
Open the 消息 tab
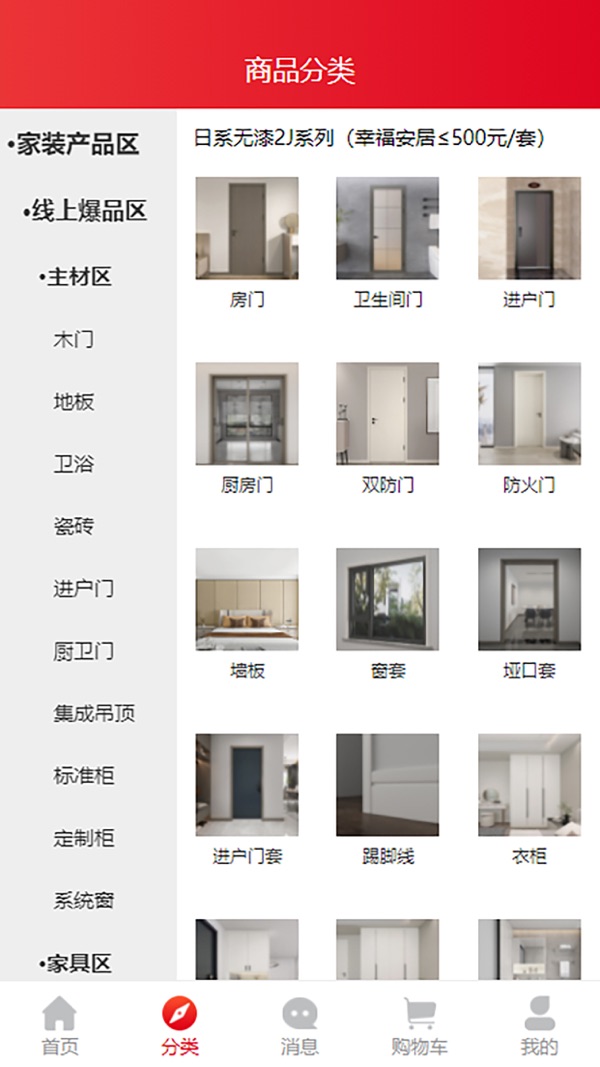299,1027
